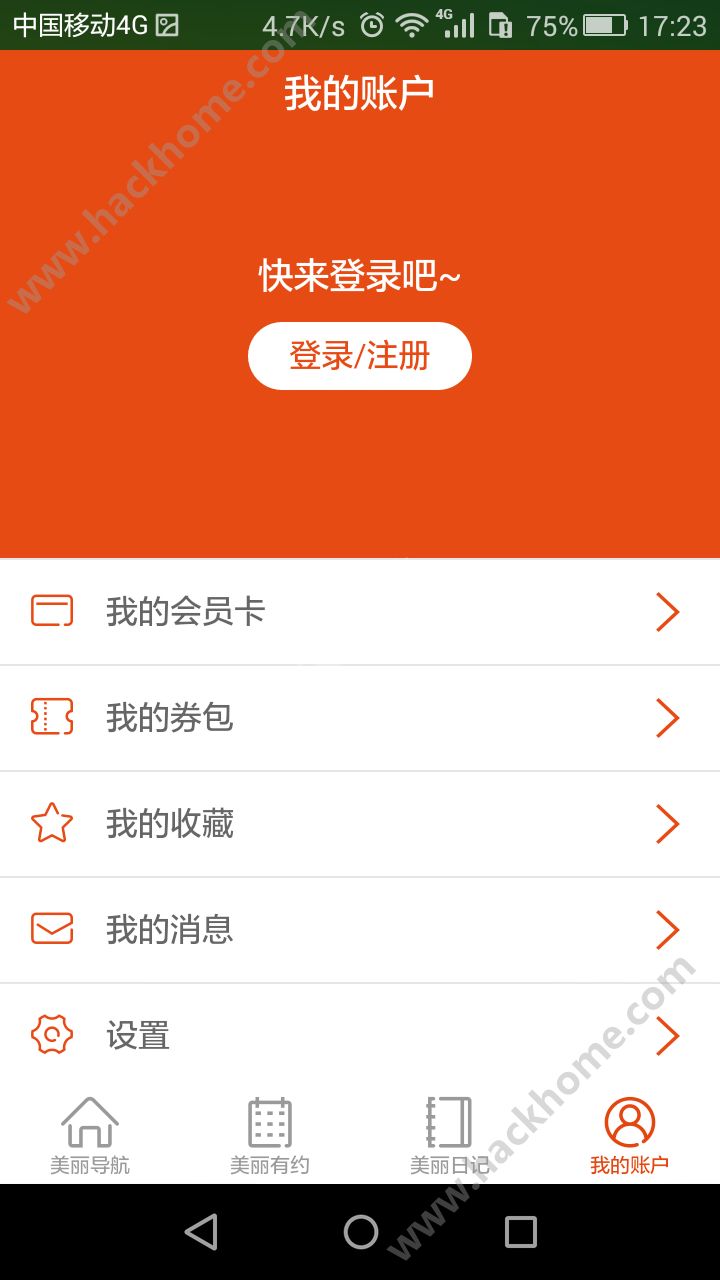
Task: View 我的收藏 favorites
Action: tap(360, 824)
